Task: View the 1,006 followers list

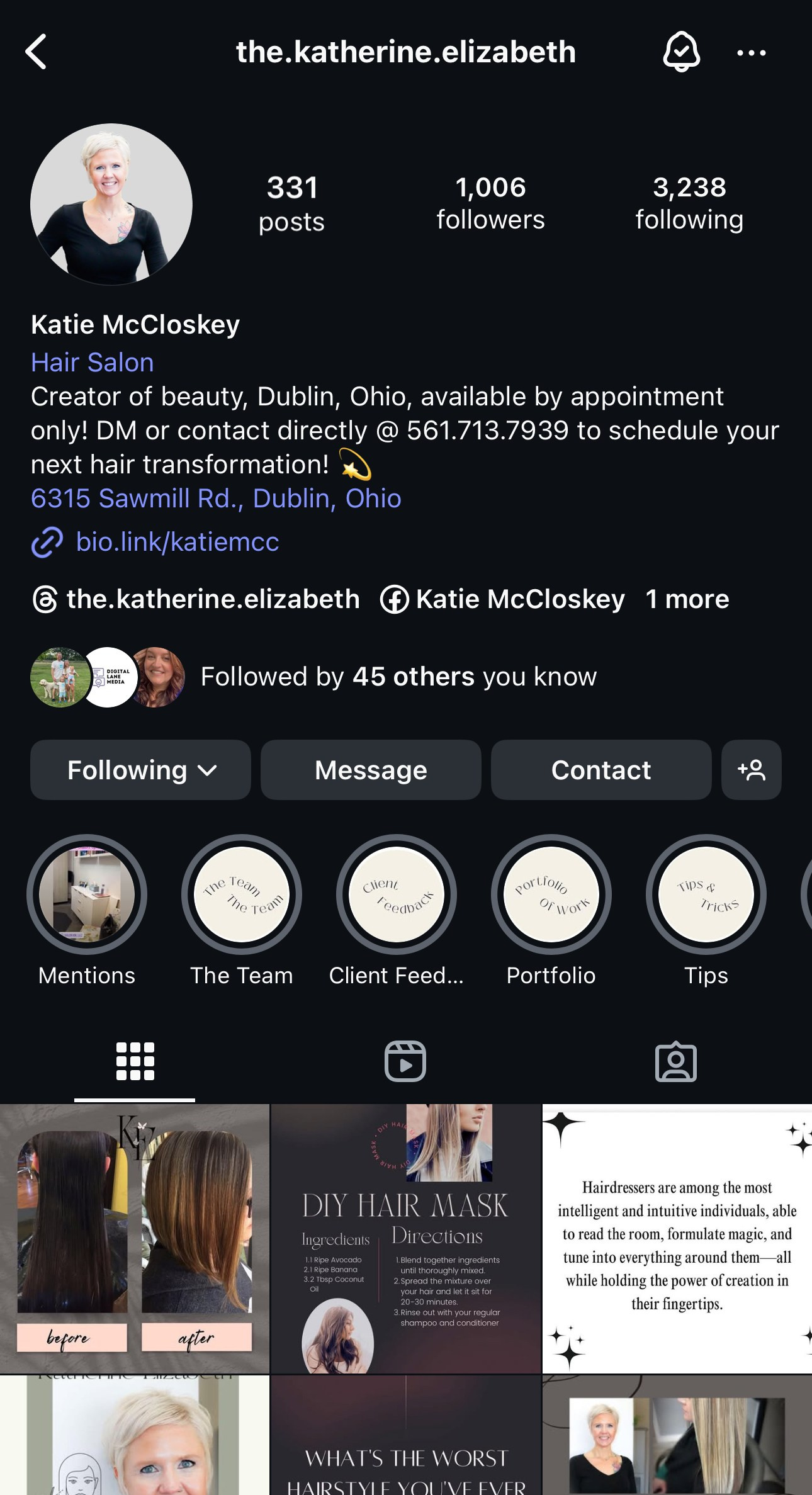Action: (x=490, y=203)
